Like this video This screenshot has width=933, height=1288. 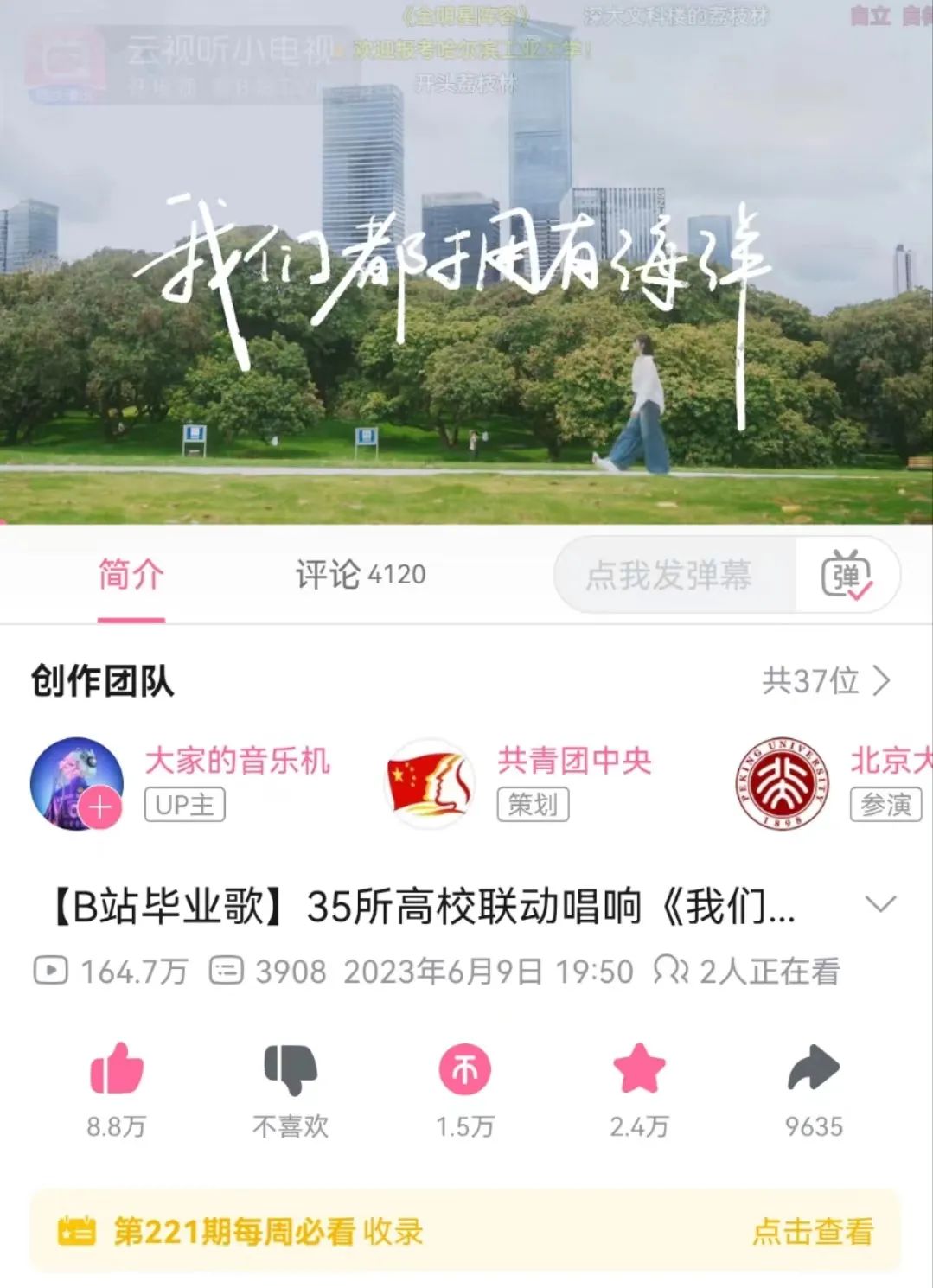click(116, 1069)
